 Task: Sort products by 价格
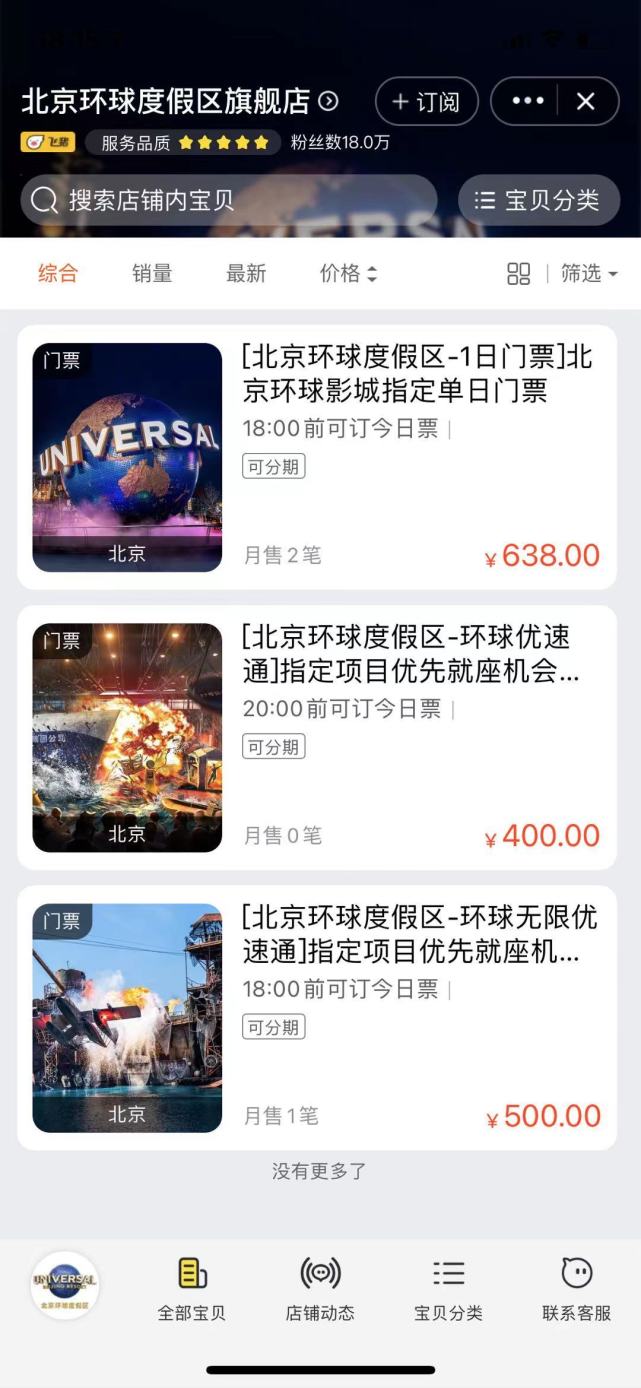(x=348, y=273)
